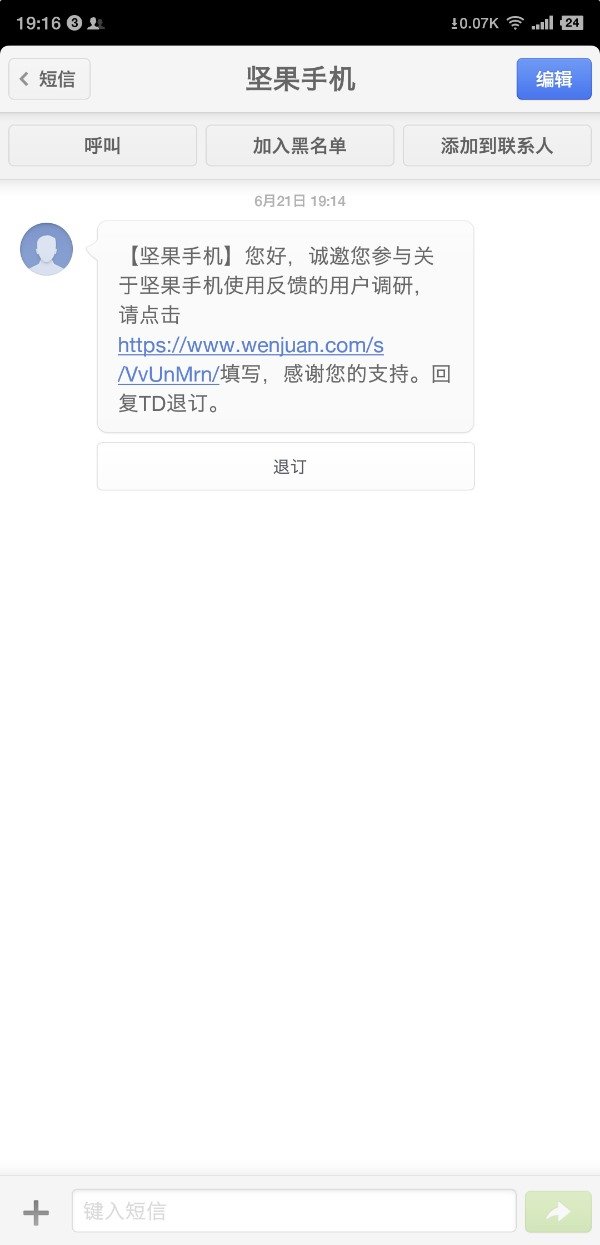Viewport: 600px width, 1245px height.
Task: Call 坚果手机 via 呼叫
Action: tap(102, 146)
